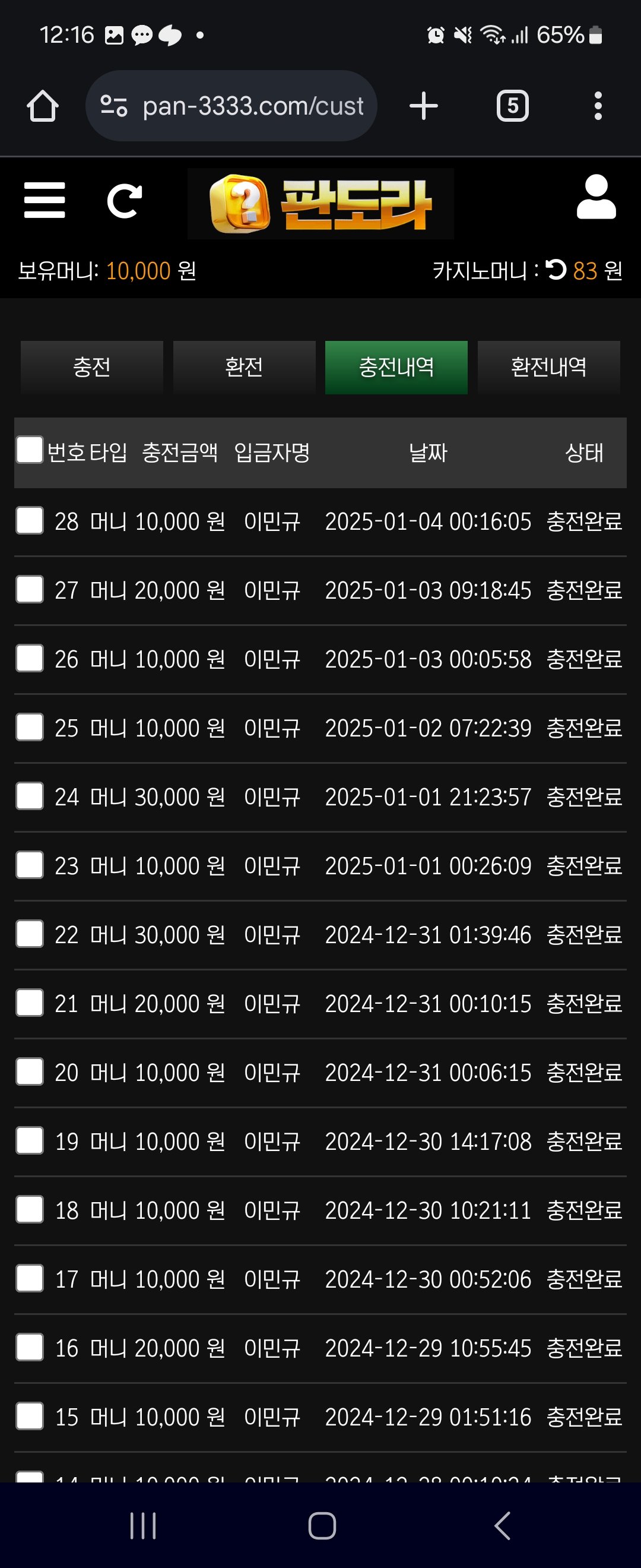Screen dimensions: 641x1568
Task: Tick the checkbox for entry 28
Action: [x=29, y=520]
